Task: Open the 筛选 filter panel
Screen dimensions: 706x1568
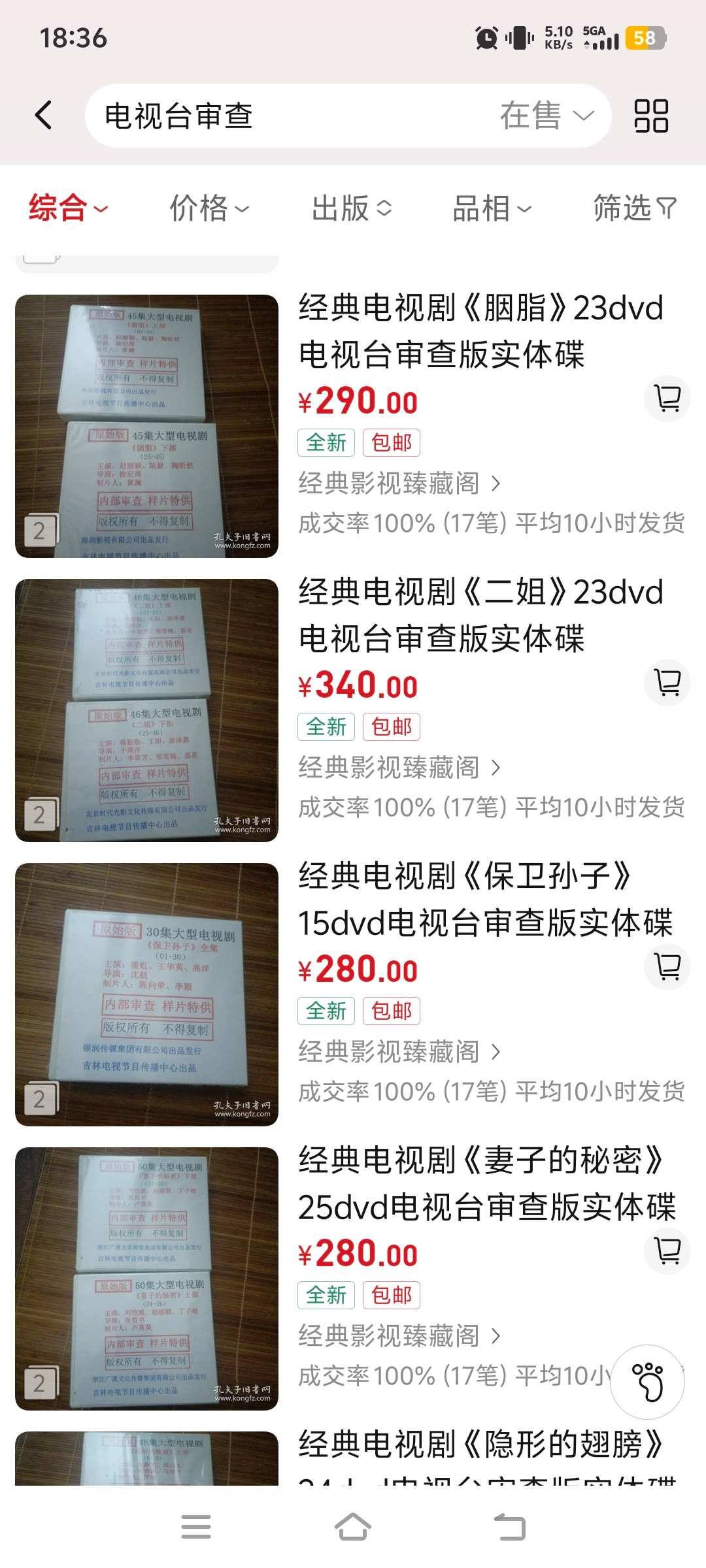Action: tap(634, 208)
